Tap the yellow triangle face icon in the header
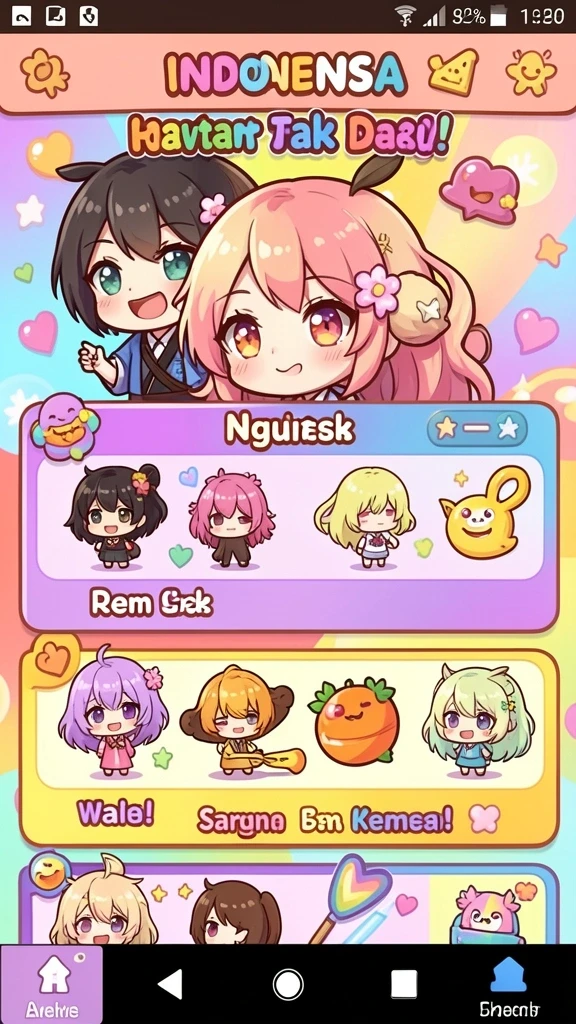 pos(453,72)
